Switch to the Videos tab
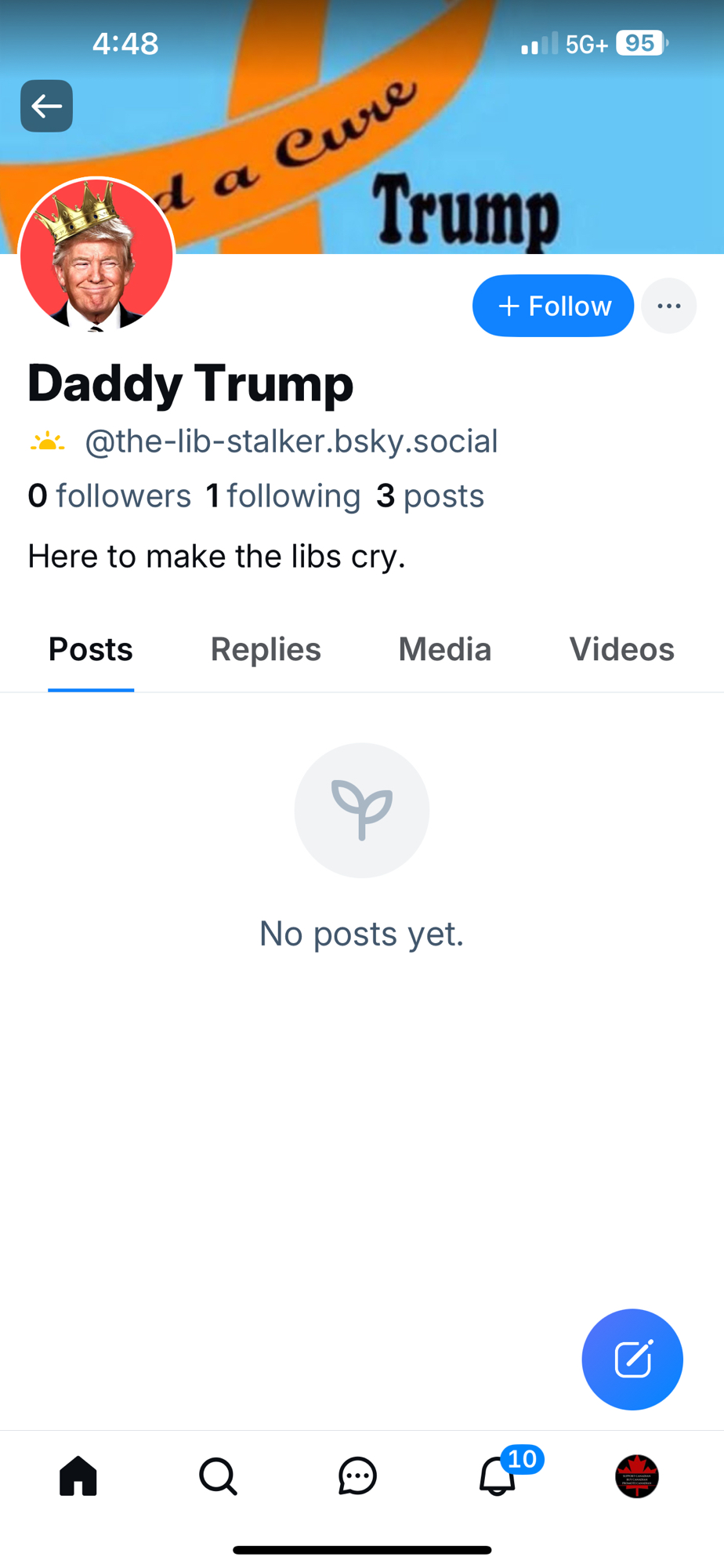The height and width of the screenshot is (1568, 724). tap(621, 649)
